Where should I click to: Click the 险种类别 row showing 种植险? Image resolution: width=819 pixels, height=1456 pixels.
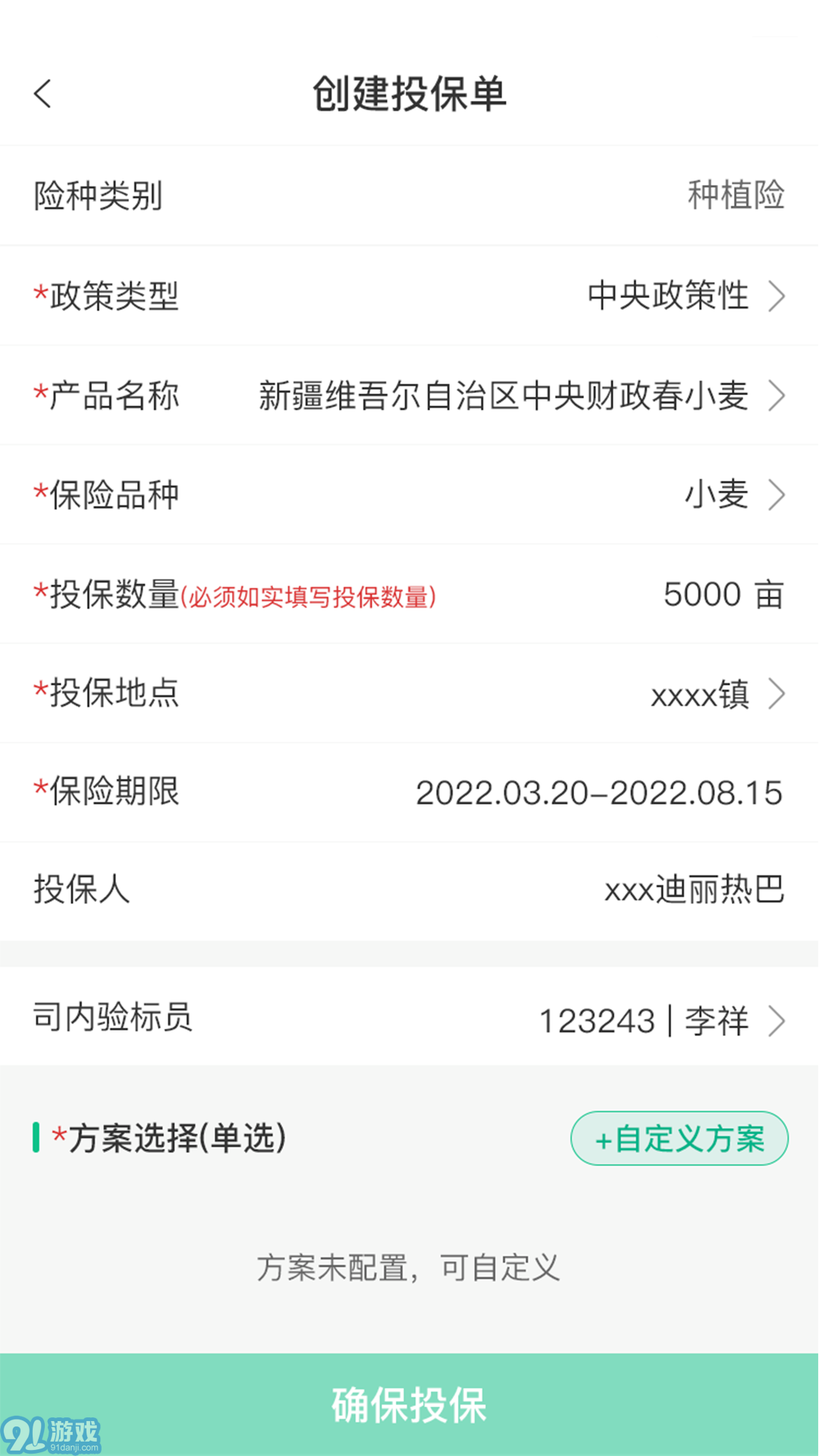coord(409,196)
